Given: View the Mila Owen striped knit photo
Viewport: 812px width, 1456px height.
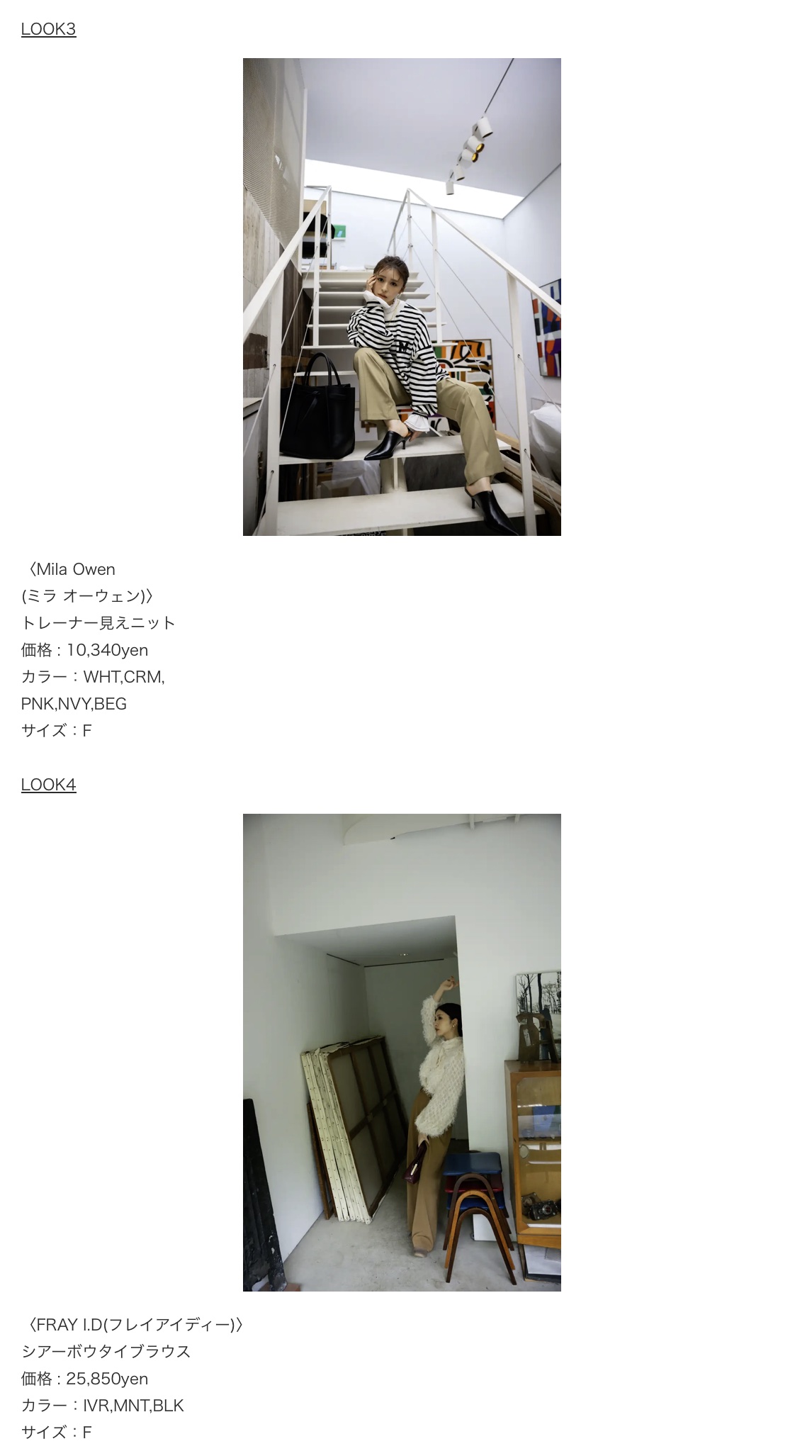Looking at the screenshot, I should (x=402, y=297).
